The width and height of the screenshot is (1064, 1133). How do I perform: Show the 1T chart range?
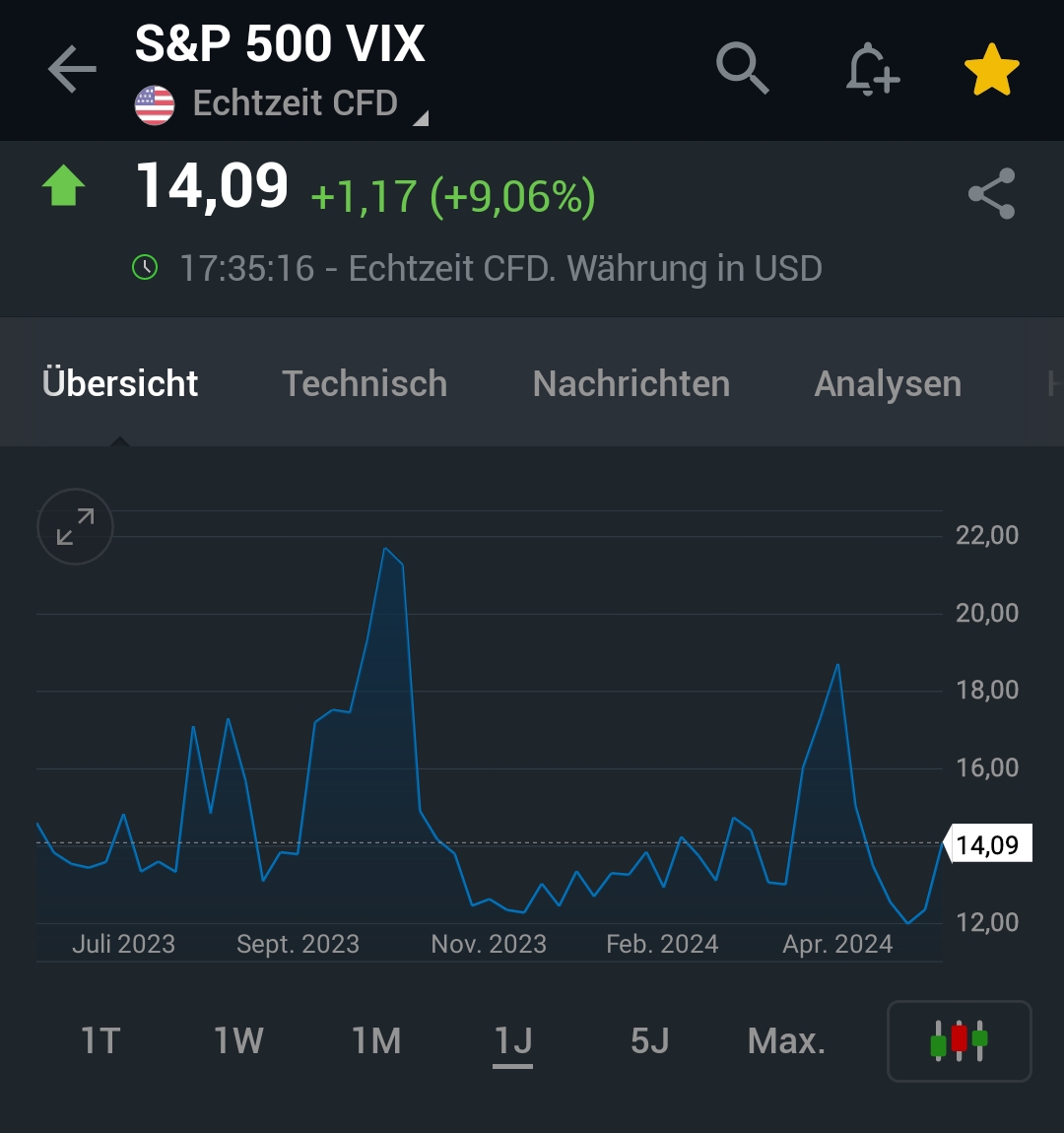[100, 1040]
